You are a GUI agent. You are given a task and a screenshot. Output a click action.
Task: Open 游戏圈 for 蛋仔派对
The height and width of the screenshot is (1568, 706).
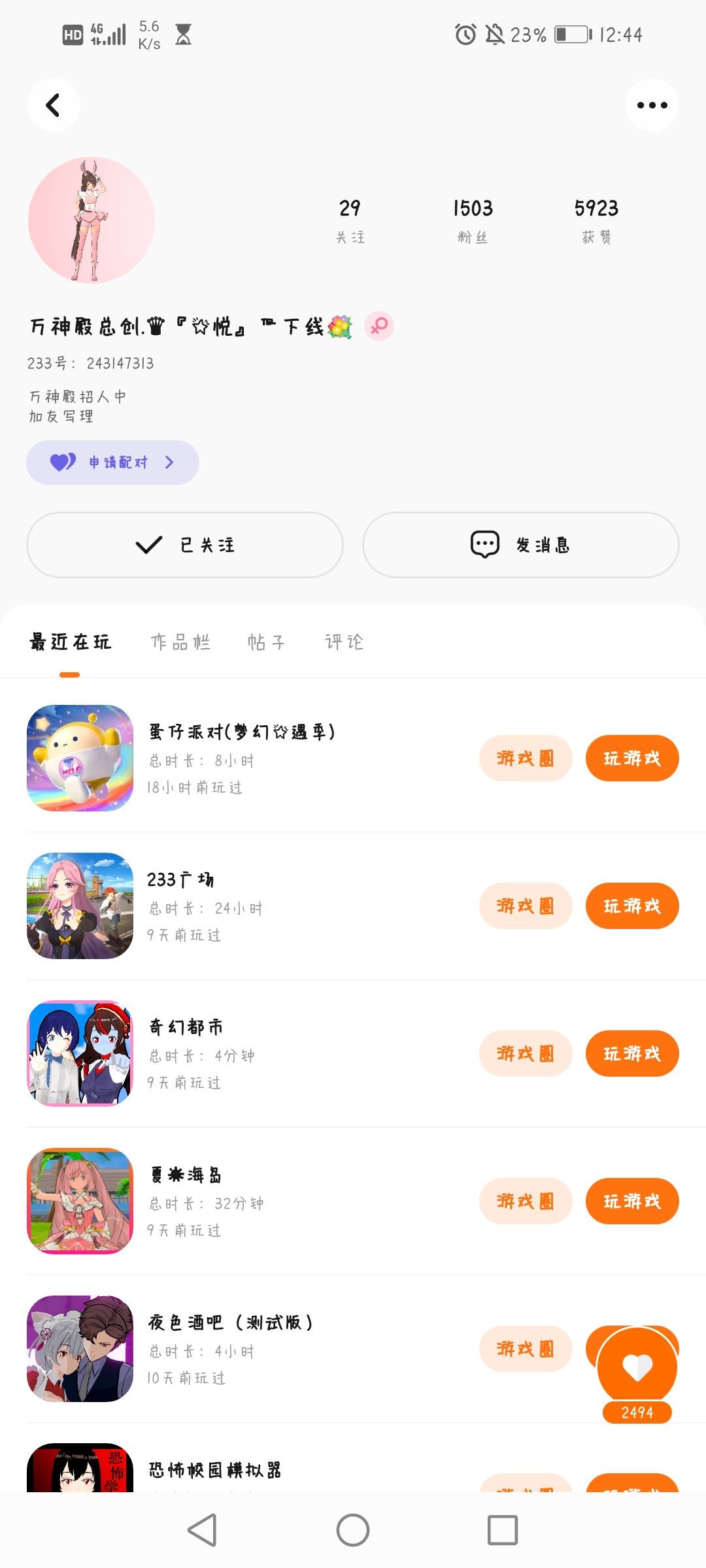click(525, 759)
